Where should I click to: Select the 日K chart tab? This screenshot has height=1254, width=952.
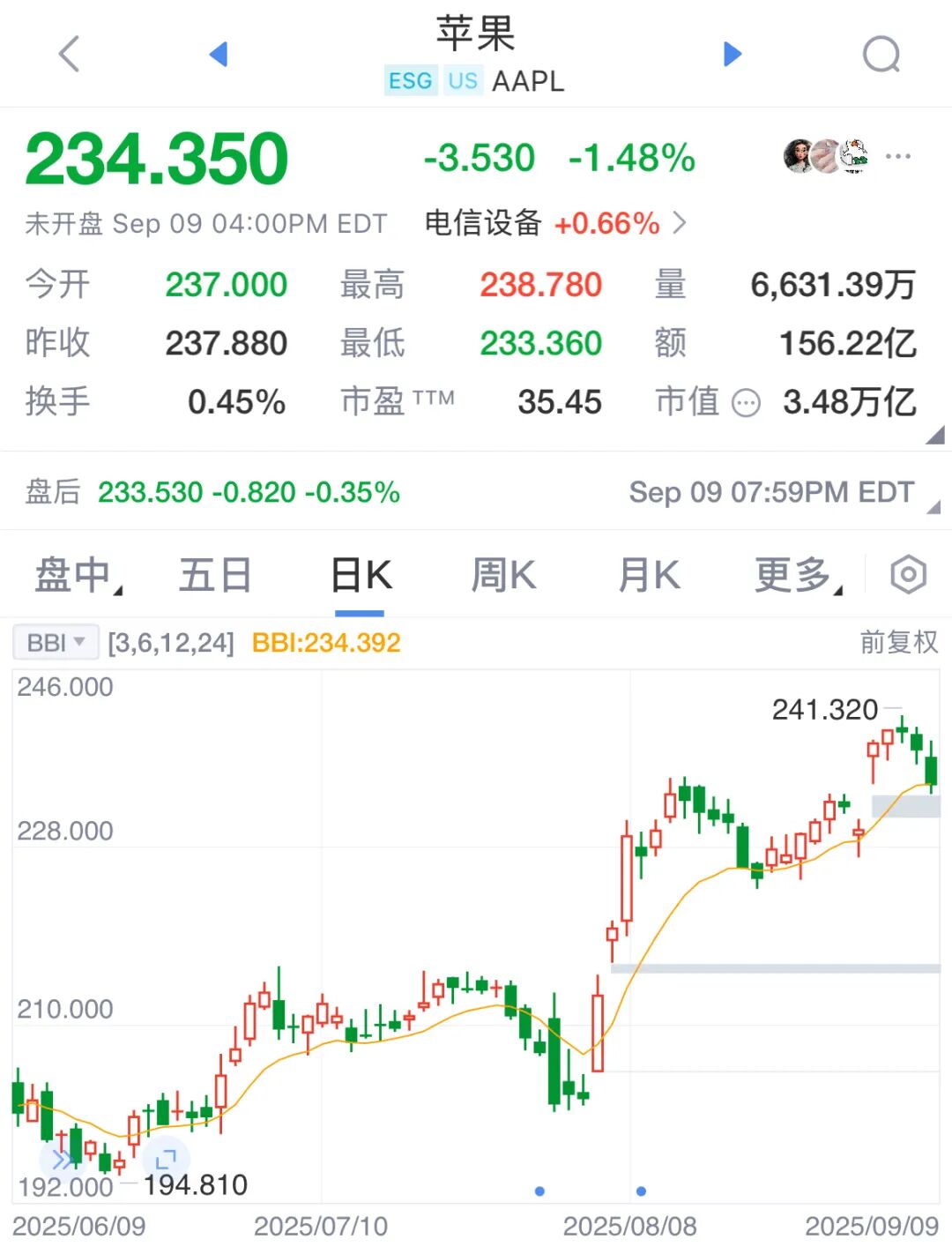(361, 576)
